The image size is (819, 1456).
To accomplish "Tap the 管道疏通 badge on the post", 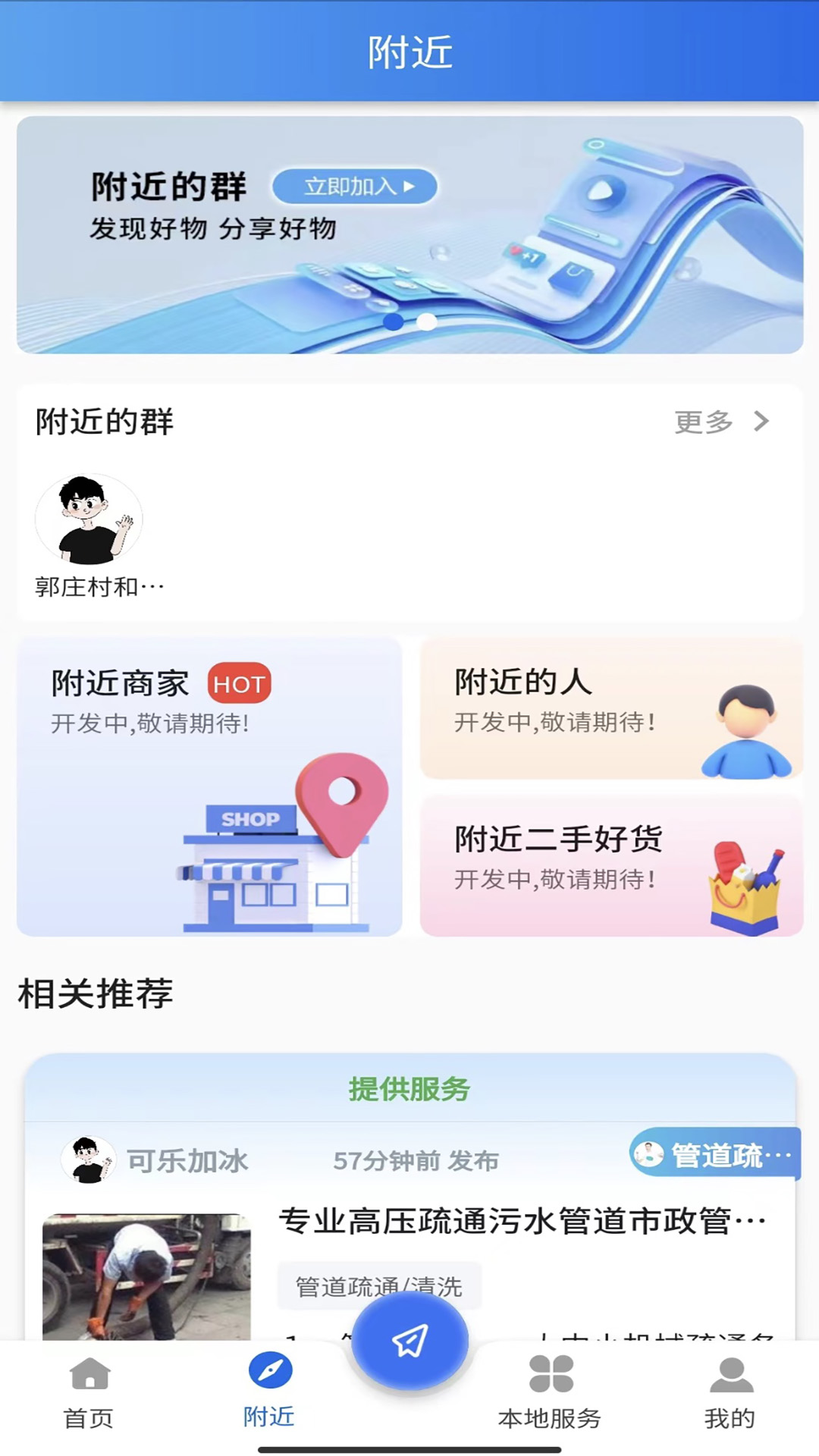I will 716,1153.
